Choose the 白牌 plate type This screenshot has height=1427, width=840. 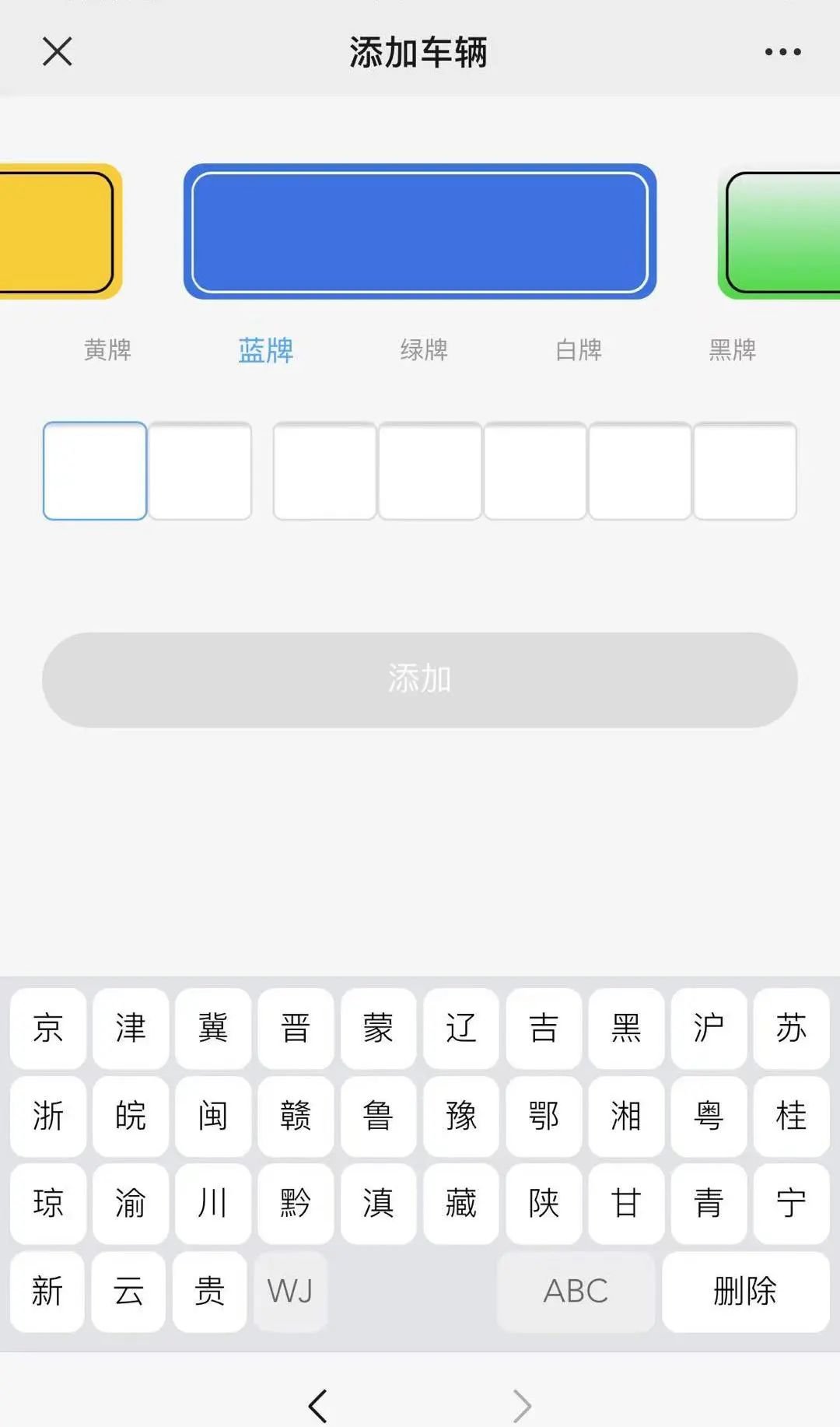579,350
